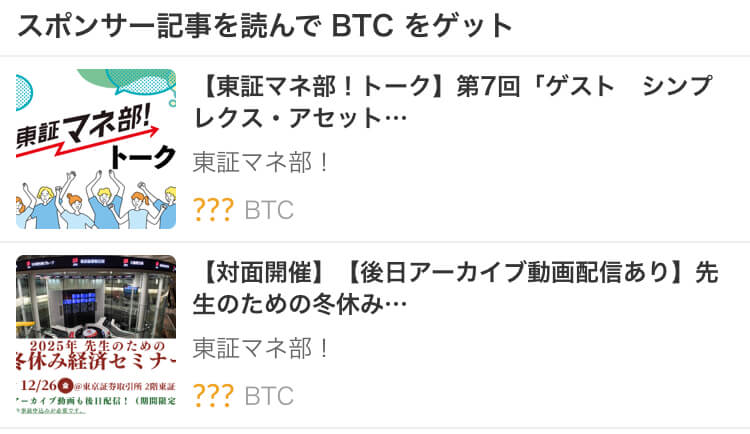Open the 先生のための冬休み seminar article

pos(454,287)
